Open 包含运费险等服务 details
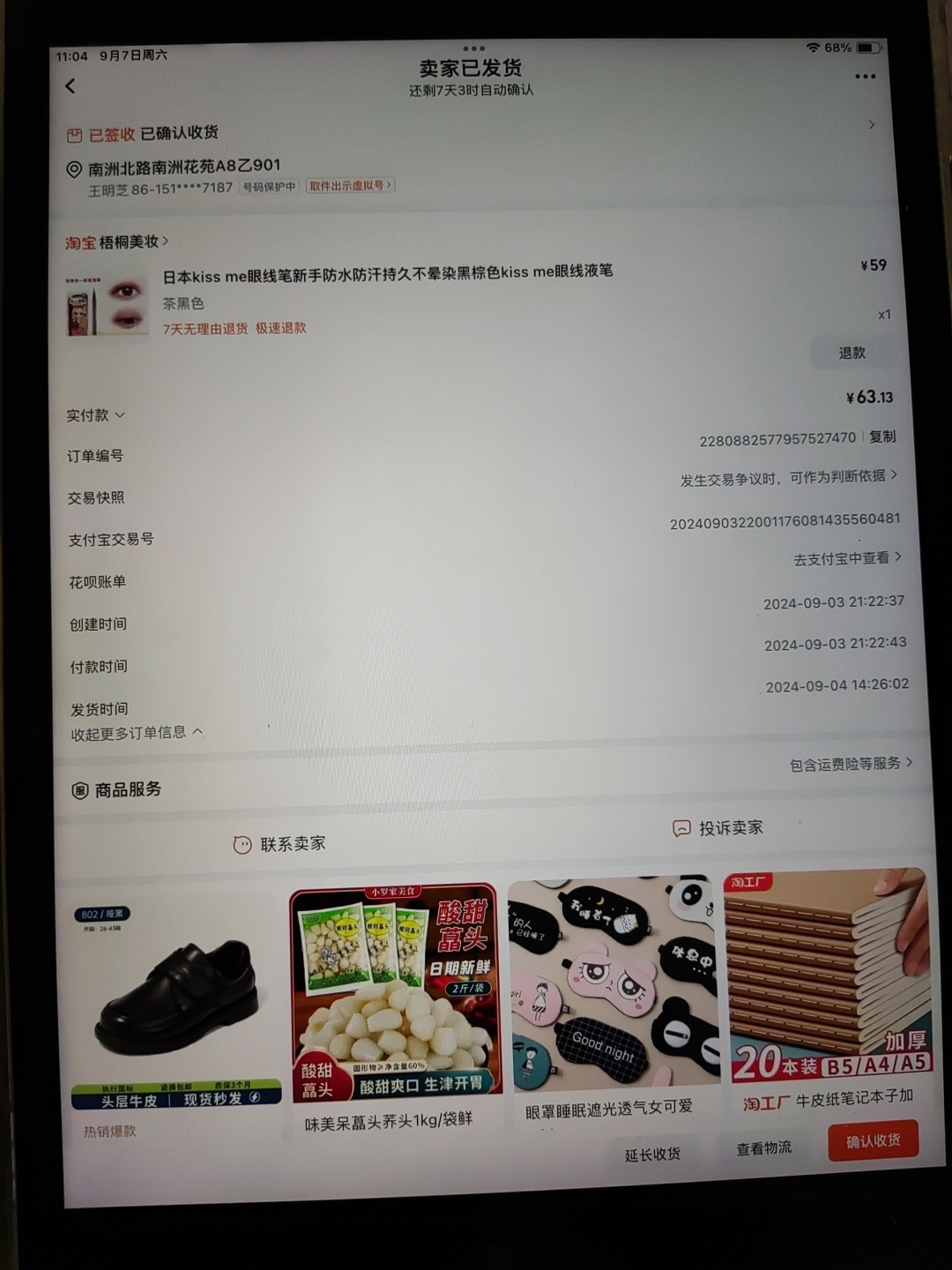The image size is (952, 1270). pyautogui.click(x=850, y=764)
